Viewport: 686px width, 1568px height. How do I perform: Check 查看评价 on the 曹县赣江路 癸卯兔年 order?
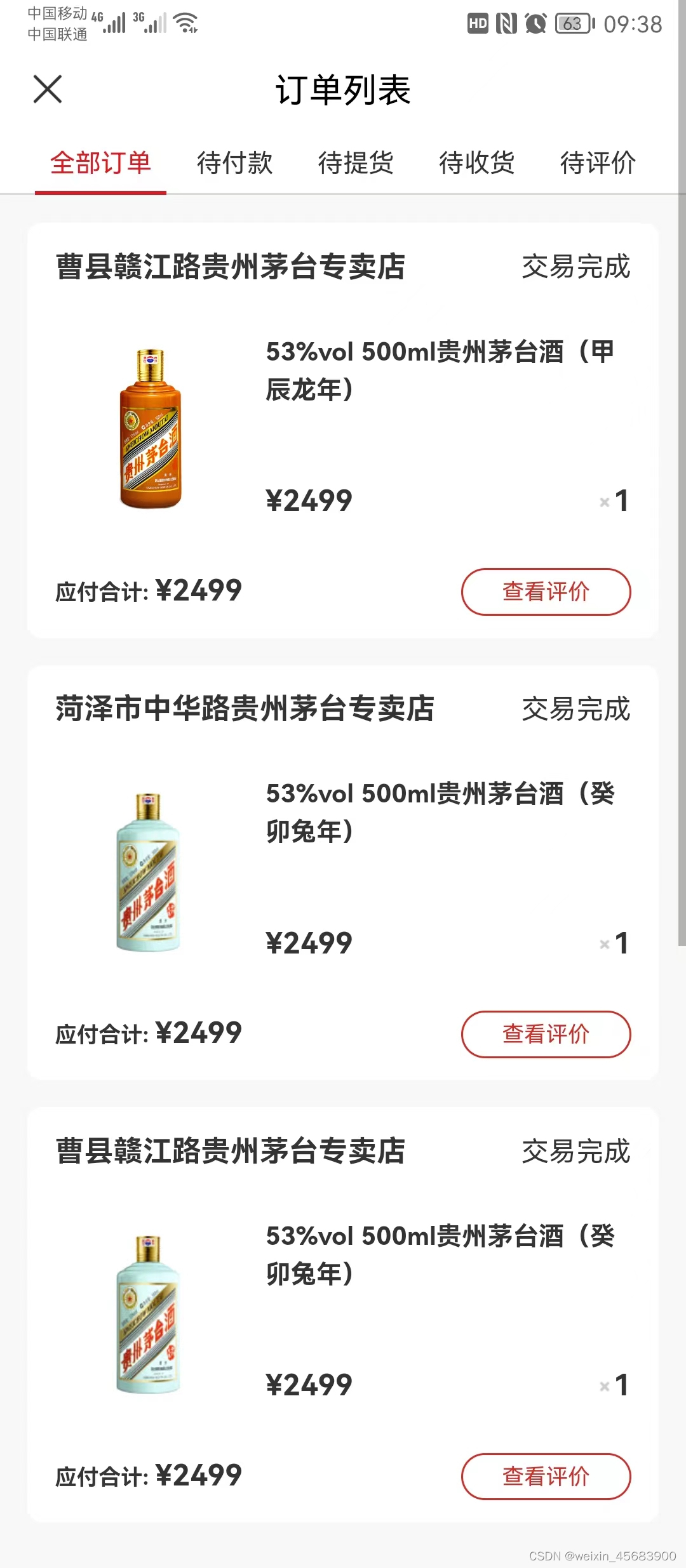(x=546, y=1477)
